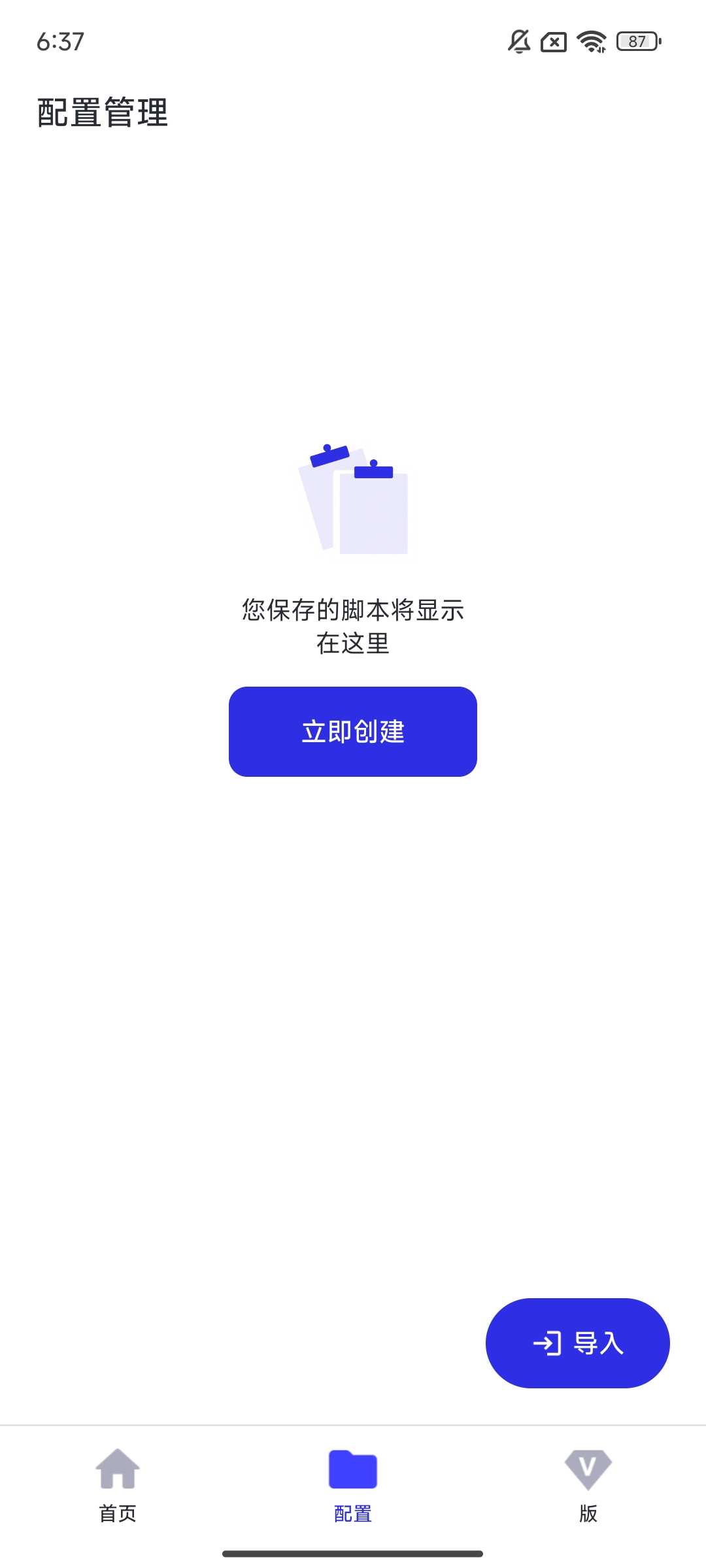Click the muted notification bell icon
The width and height of the screenshot is (706, 1568).
point(518,42)
